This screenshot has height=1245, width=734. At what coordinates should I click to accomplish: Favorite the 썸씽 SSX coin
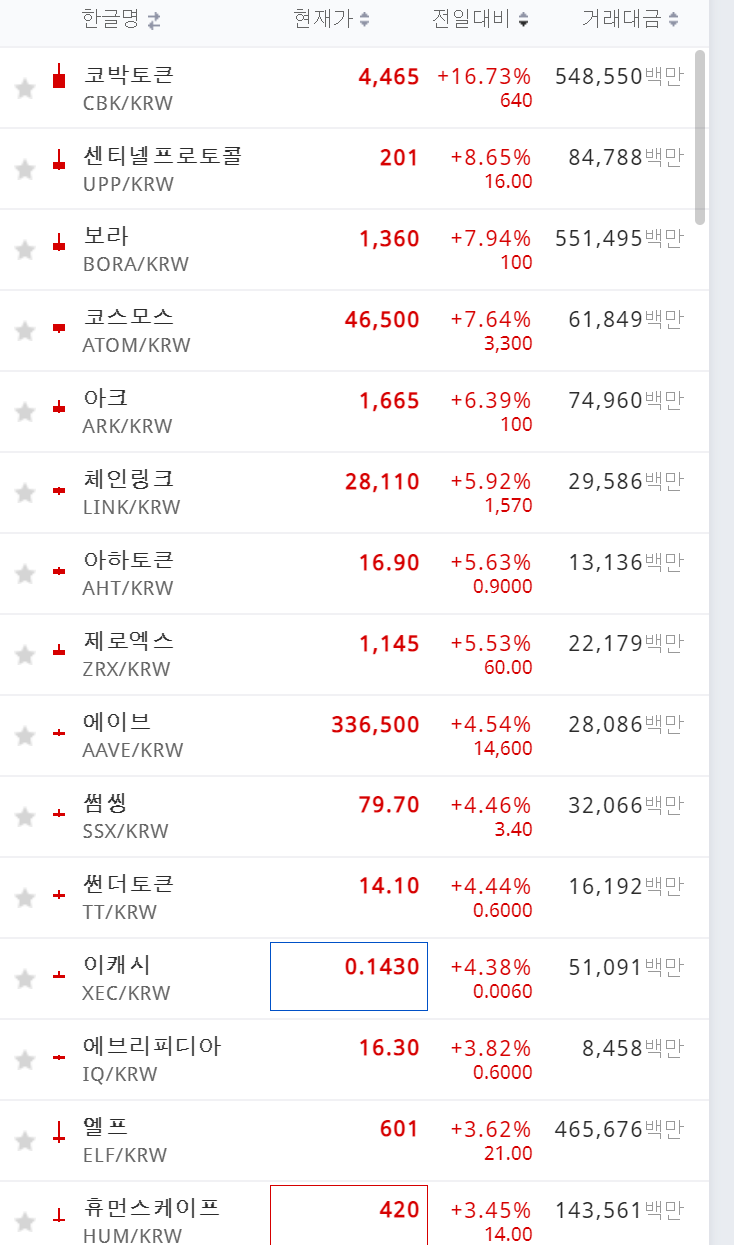[x=25, y=818]
